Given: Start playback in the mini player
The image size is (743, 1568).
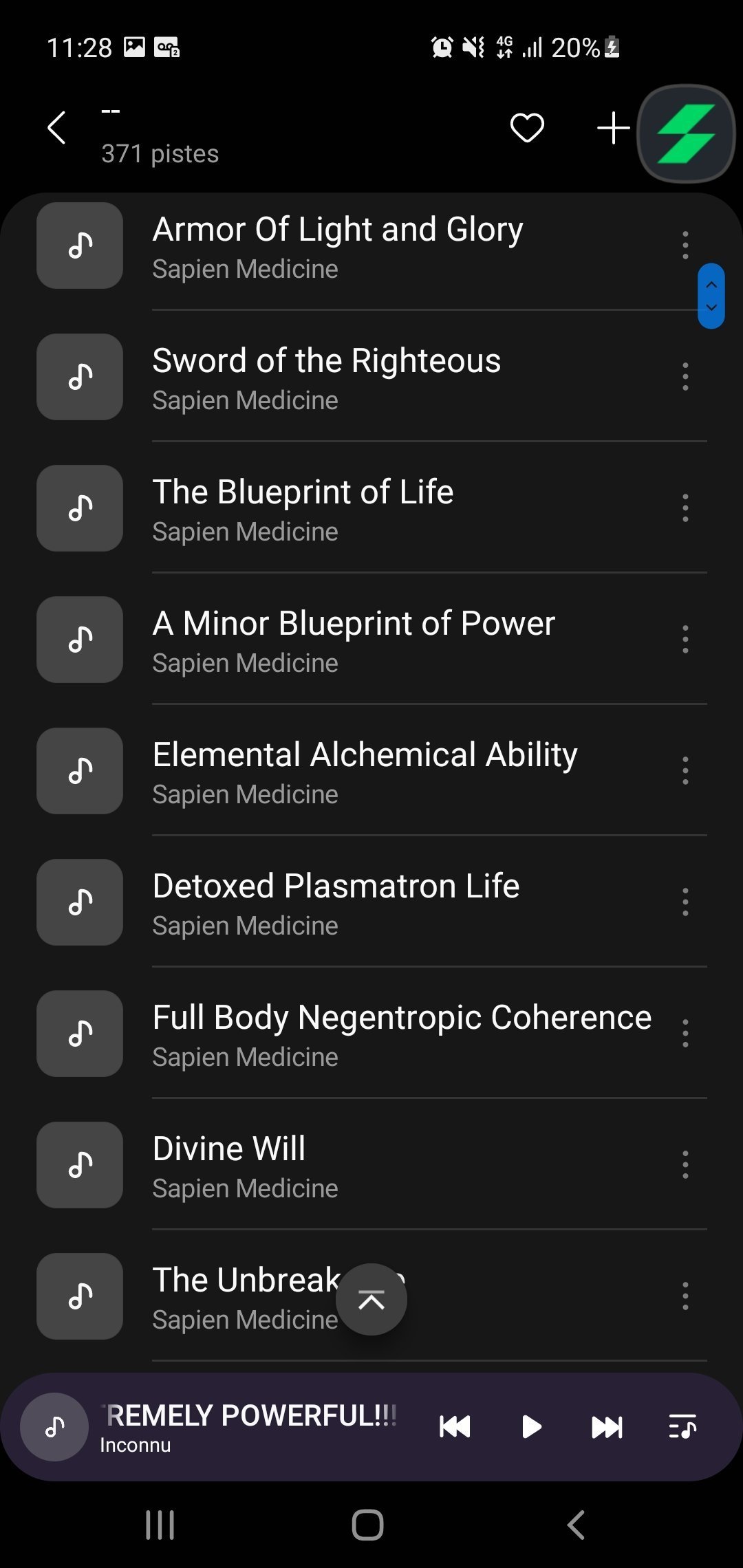Looking at the screenshot, I should pyautogui.click(x=531, y=1427).
